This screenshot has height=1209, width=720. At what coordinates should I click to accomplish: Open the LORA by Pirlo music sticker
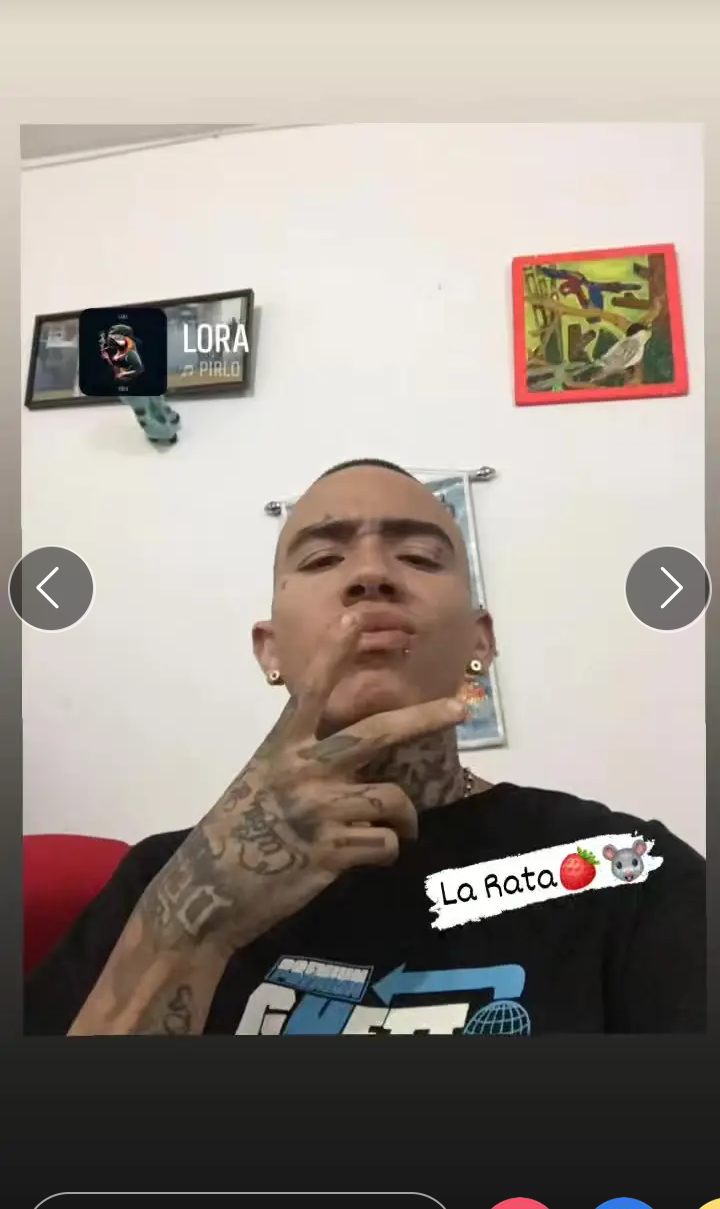point(165,352)
